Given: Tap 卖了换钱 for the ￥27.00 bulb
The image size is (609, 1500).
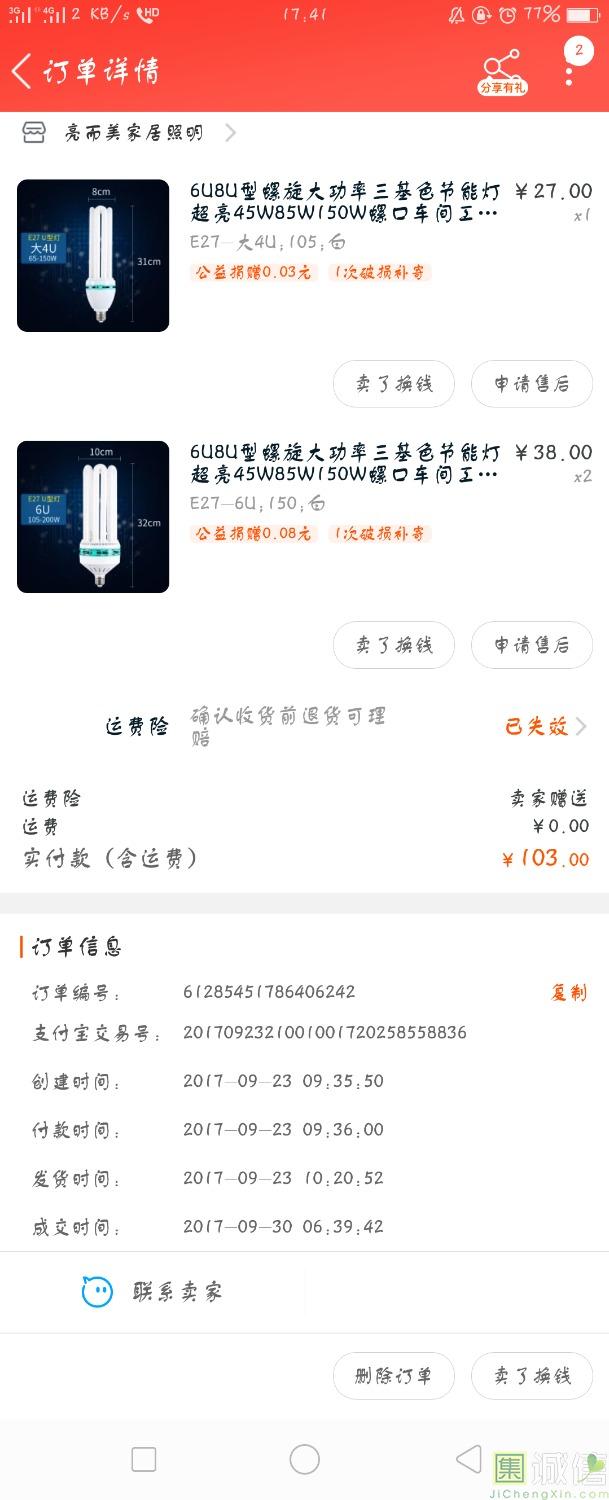Looking at the screenshot, I should [x=393, y=384].
